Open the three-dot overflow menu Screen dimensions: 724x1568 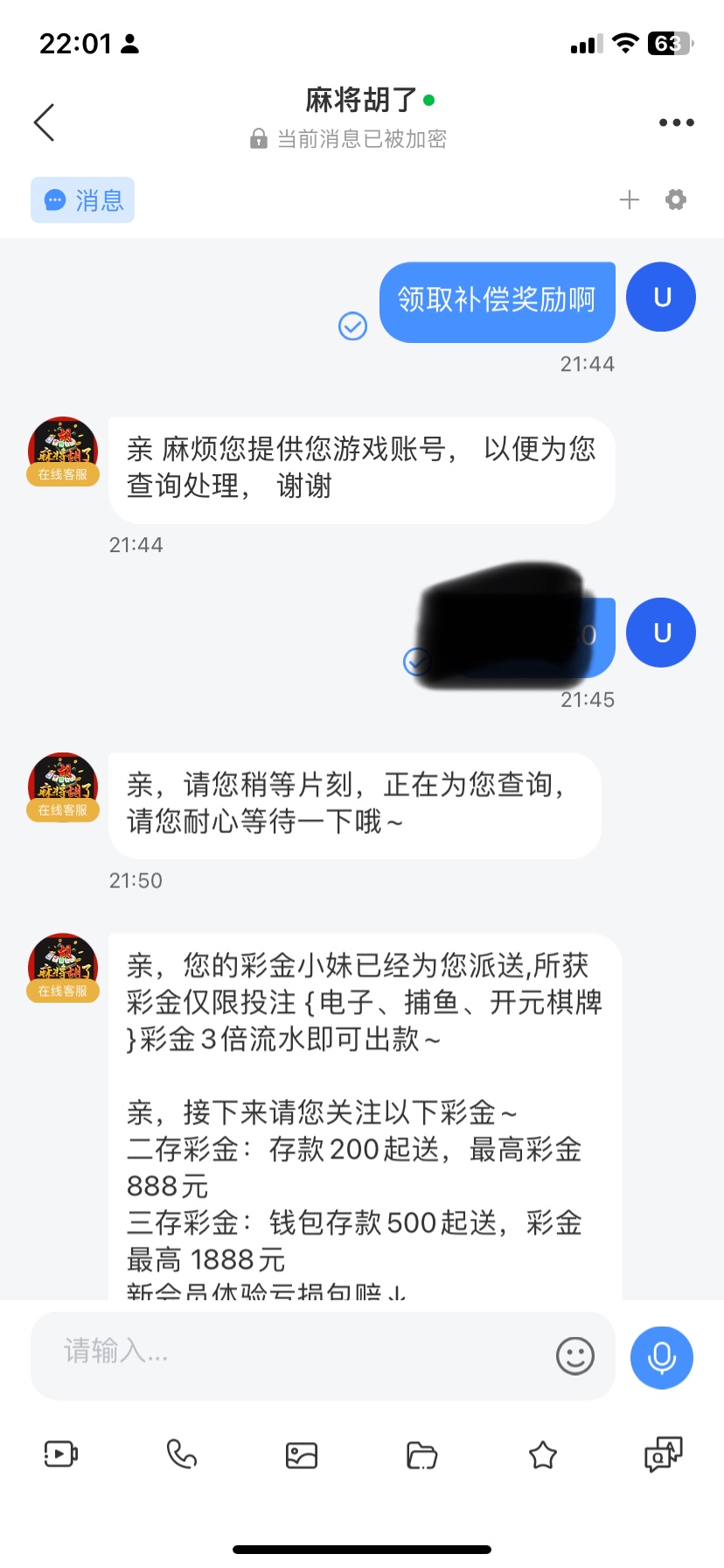(x=676, y=122)
